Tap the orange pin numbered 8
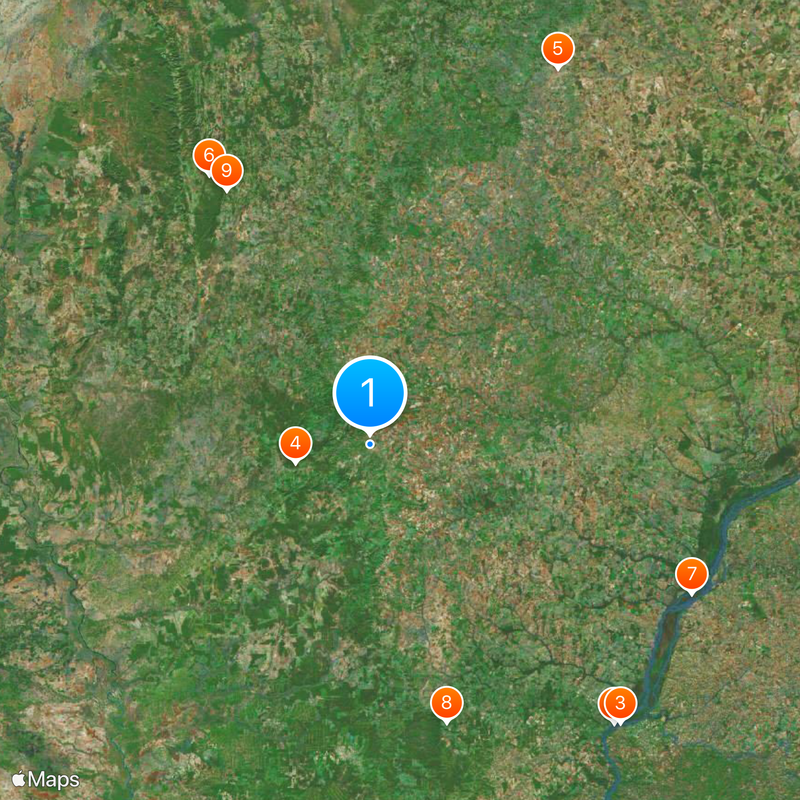800x800 pixels. tap(447, 702)
